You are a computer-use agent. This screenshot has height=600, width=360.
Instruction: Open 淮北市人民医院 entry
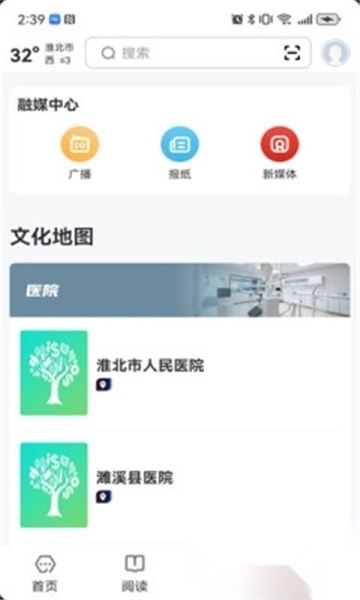180,373
